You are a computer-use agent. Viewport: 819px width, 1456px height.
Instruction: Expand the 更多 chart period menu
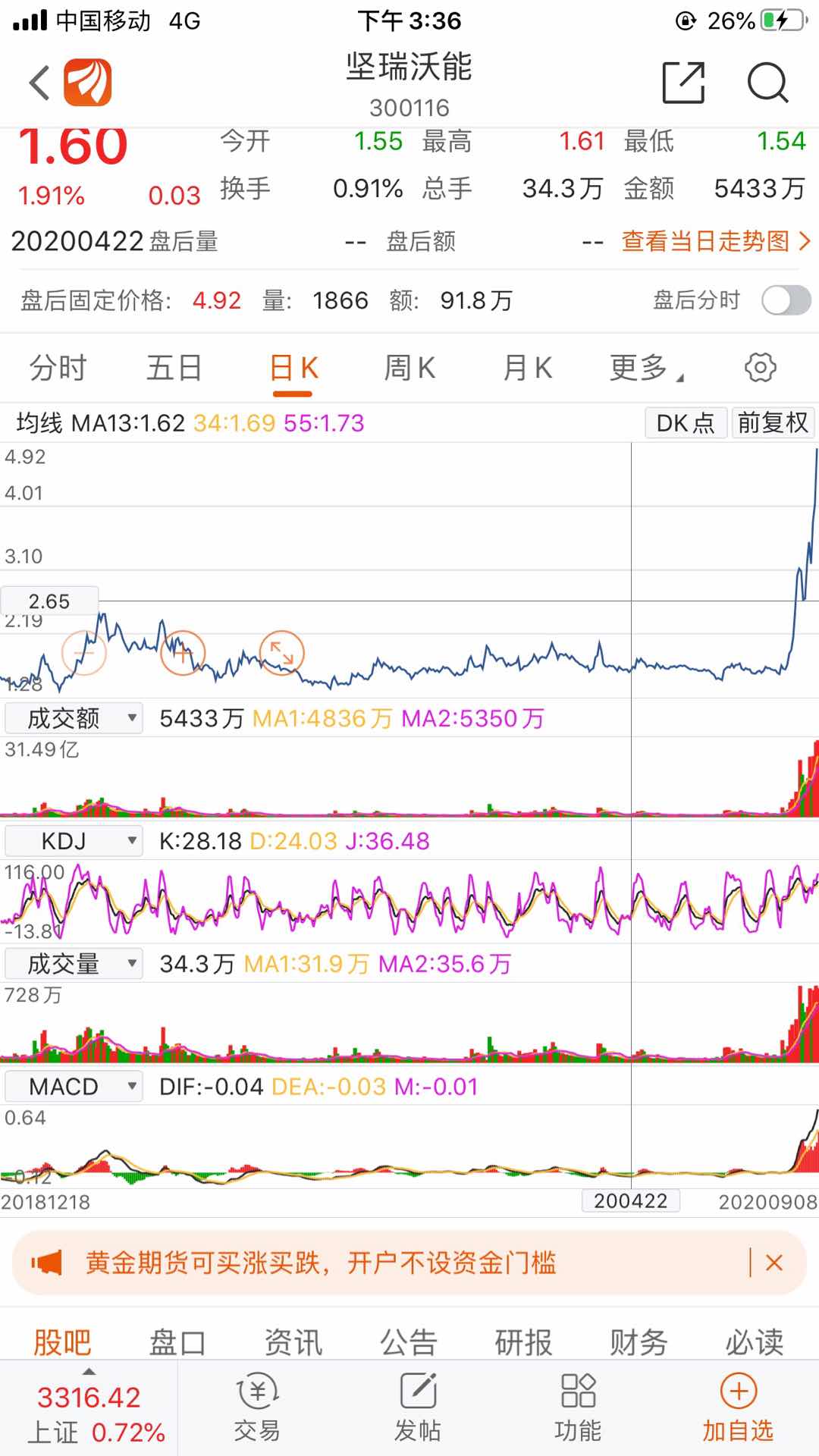(646, 368)
